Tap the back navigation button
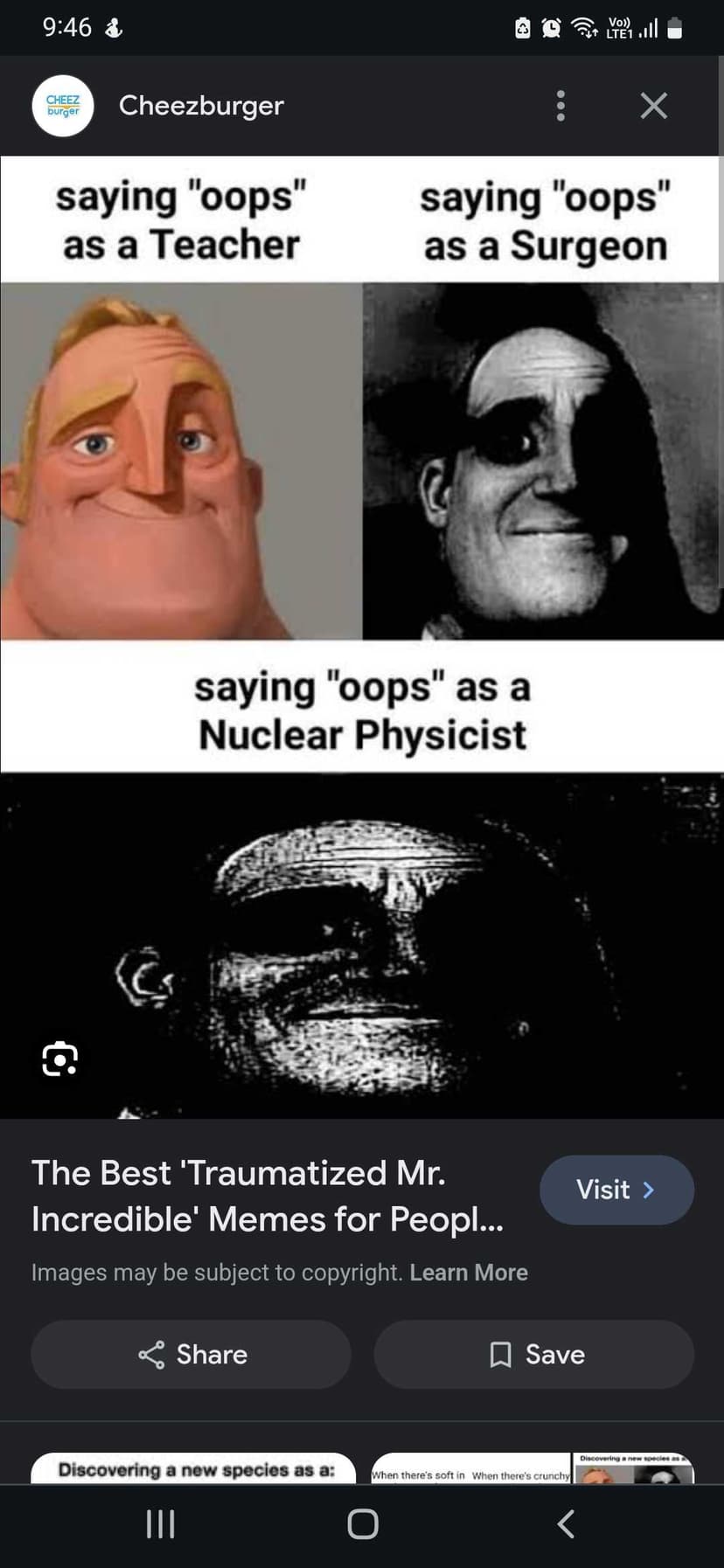This screenshot has width=724, height=1568. 564,1523
